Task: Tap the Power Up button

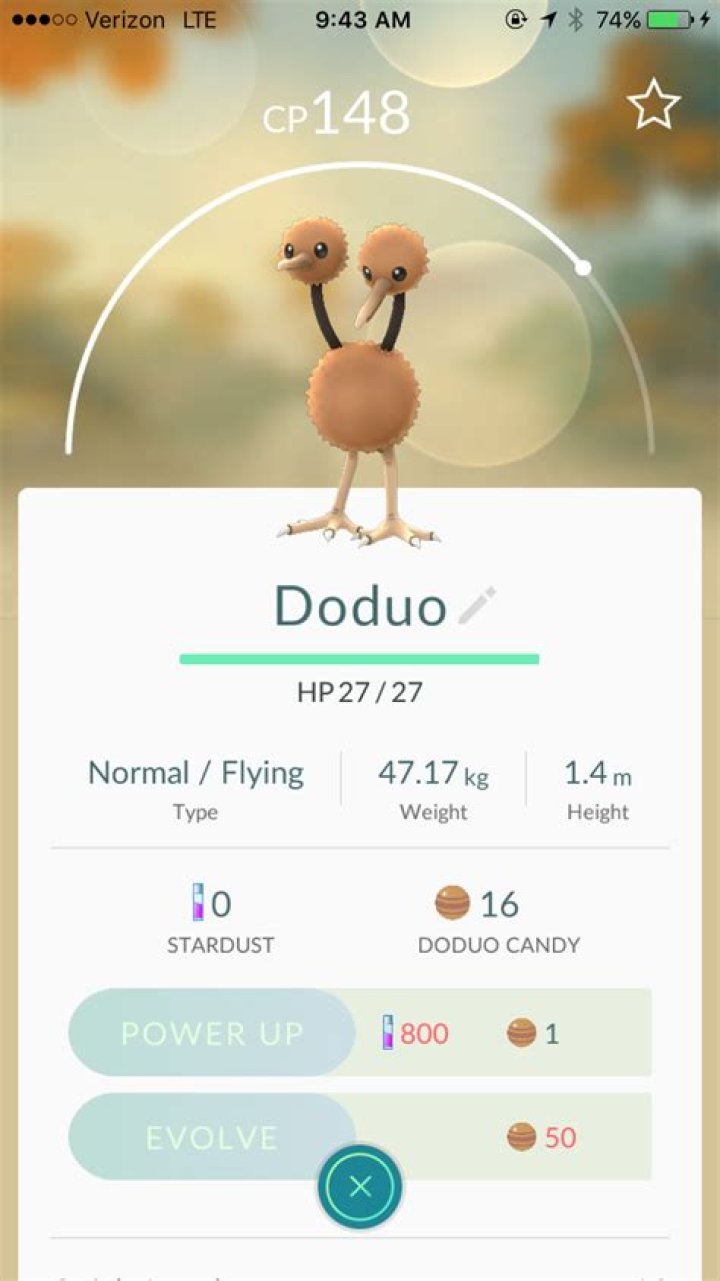Action: [212, 1033]
